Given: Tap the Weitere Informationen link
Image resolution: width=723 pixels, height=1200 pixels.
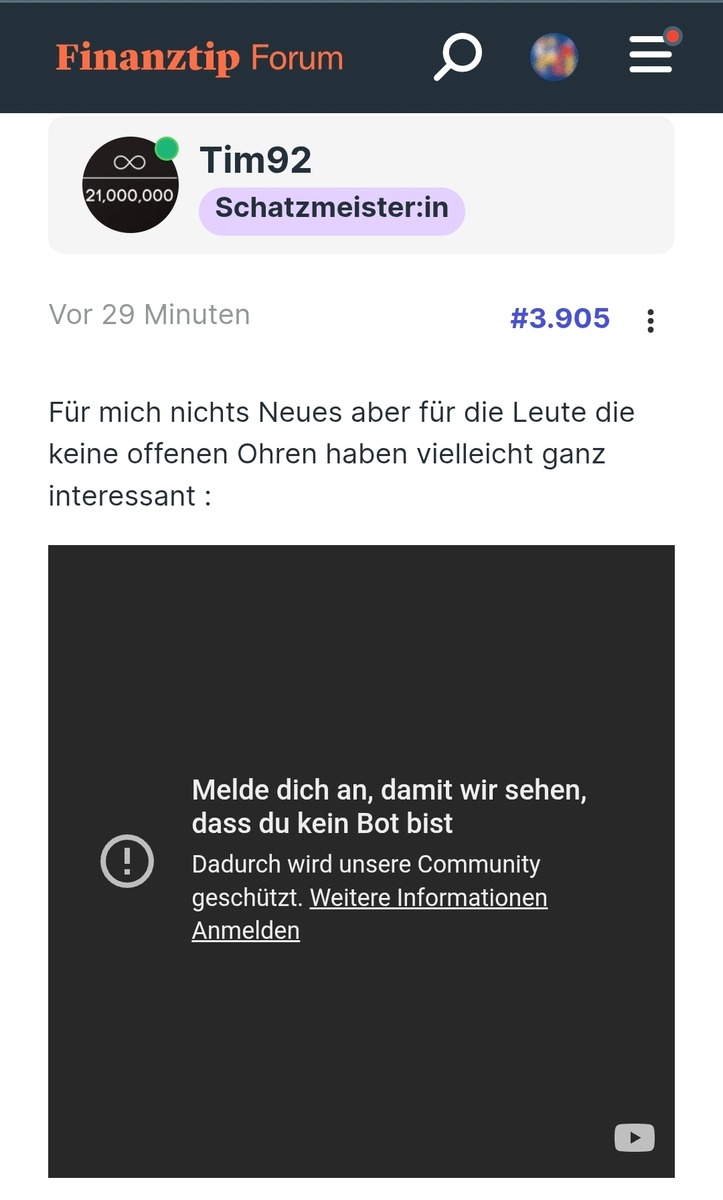Looking at the screenshot, I should (x=429, y=897).
